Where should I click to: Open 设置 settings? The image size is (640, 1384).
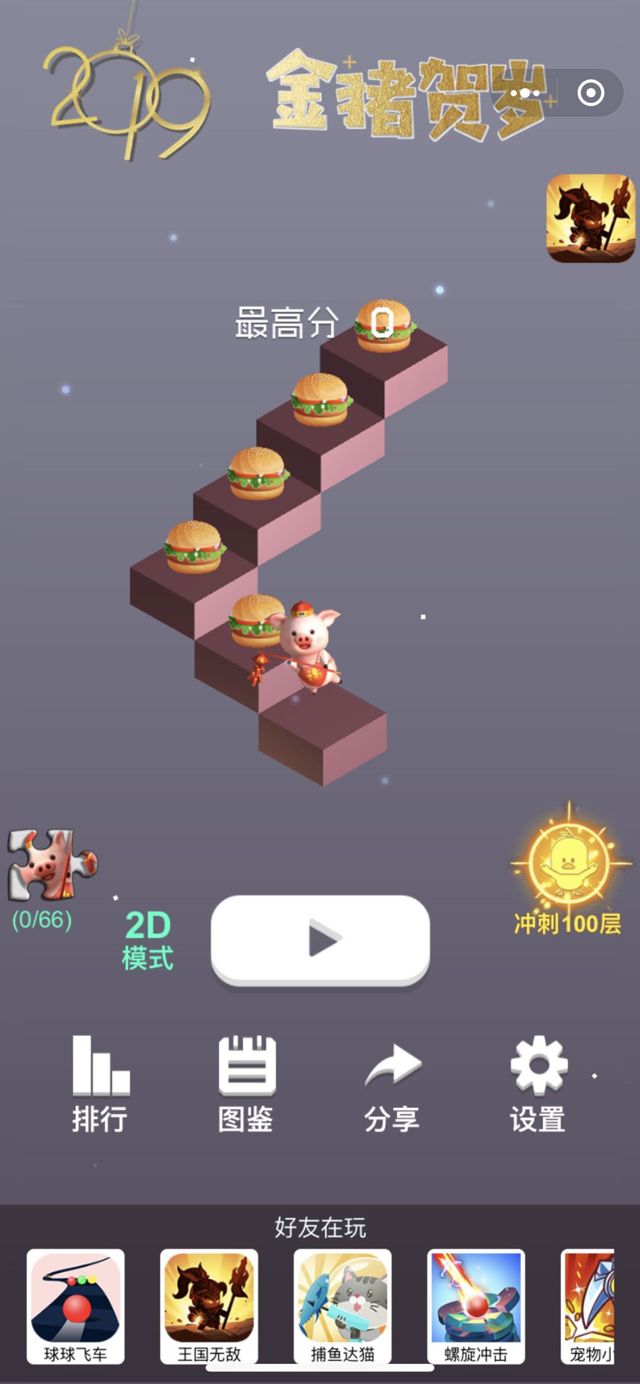click(538, 1085)
